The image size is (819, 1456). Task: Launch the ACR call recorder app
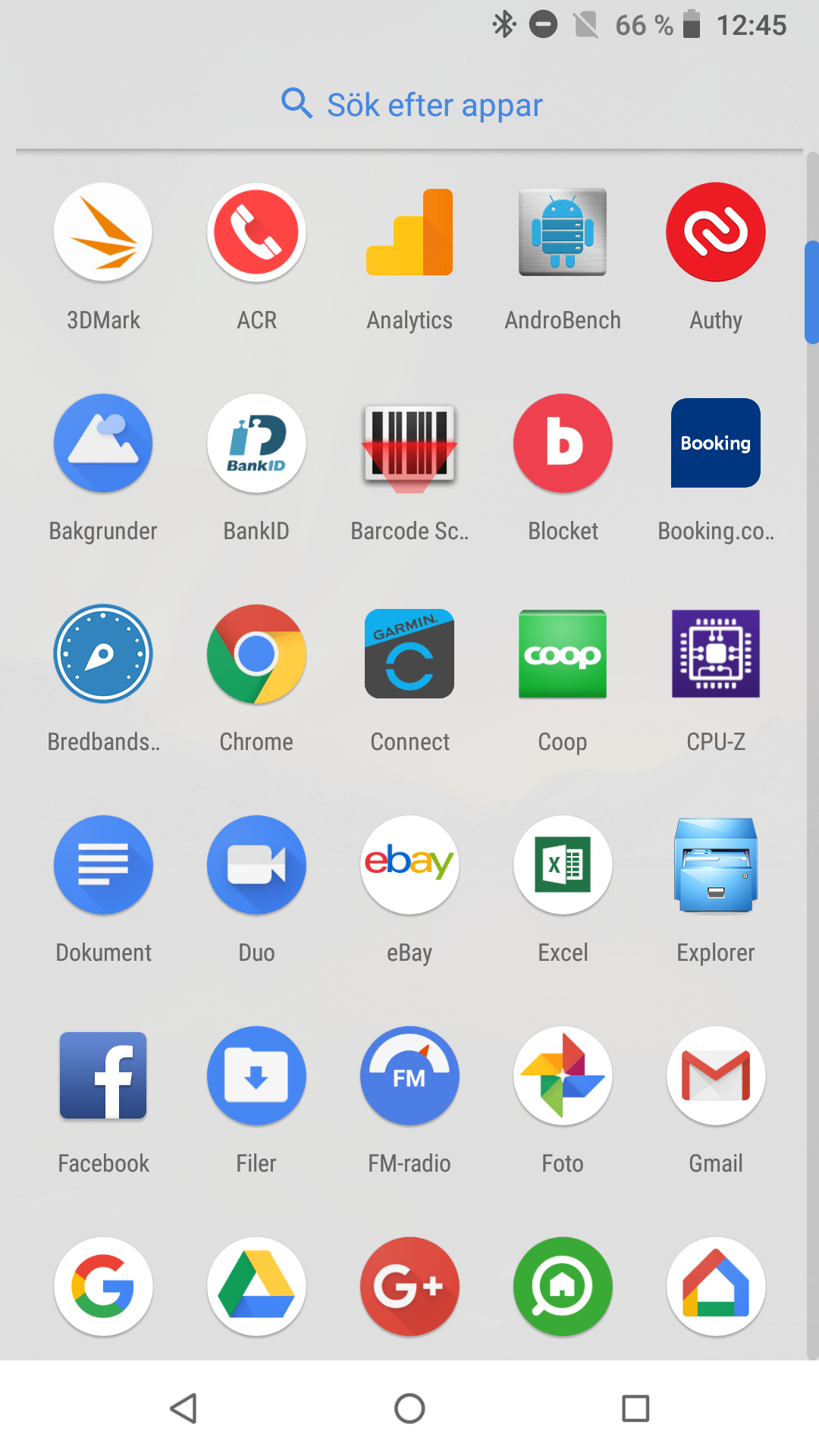256,233
